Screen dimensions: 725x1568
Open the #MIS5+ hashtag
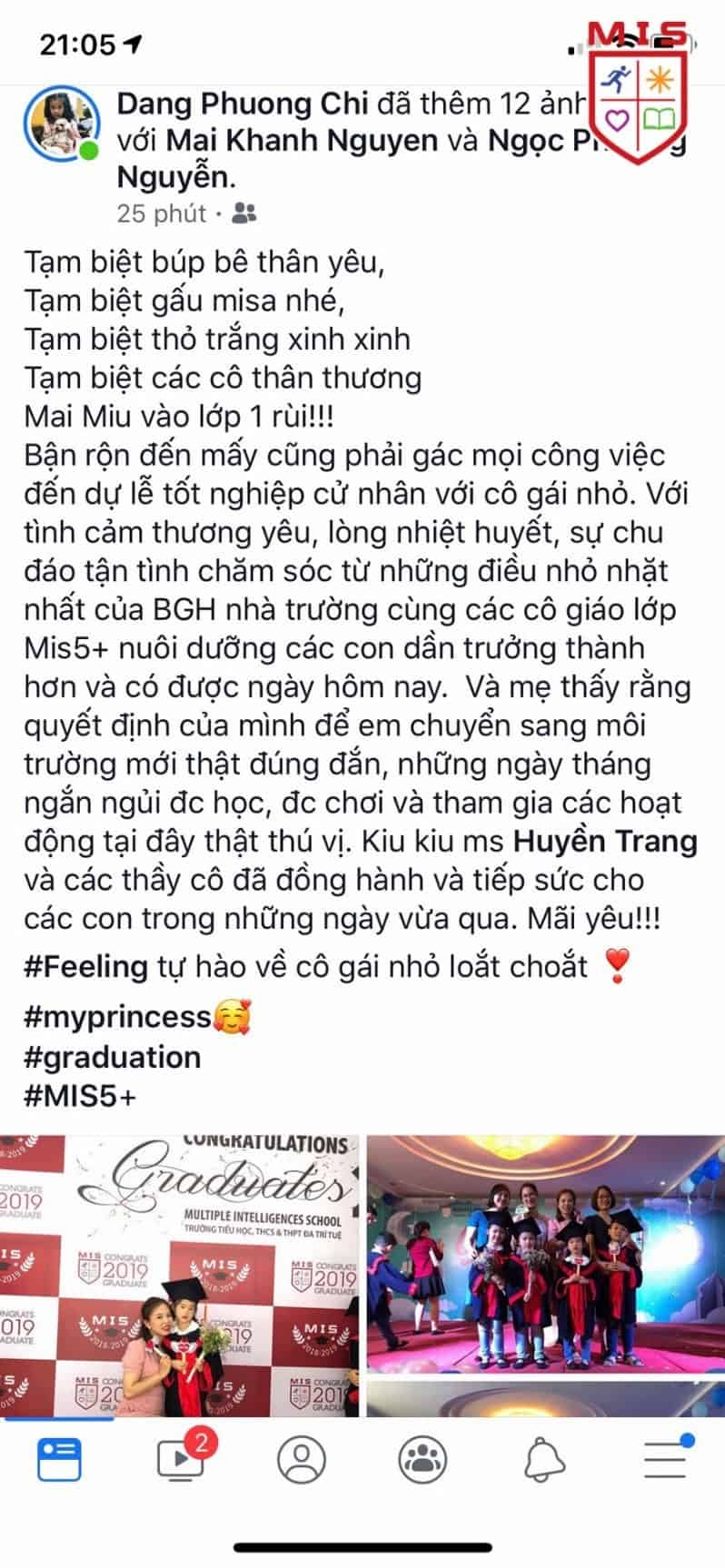[80, 1095]
